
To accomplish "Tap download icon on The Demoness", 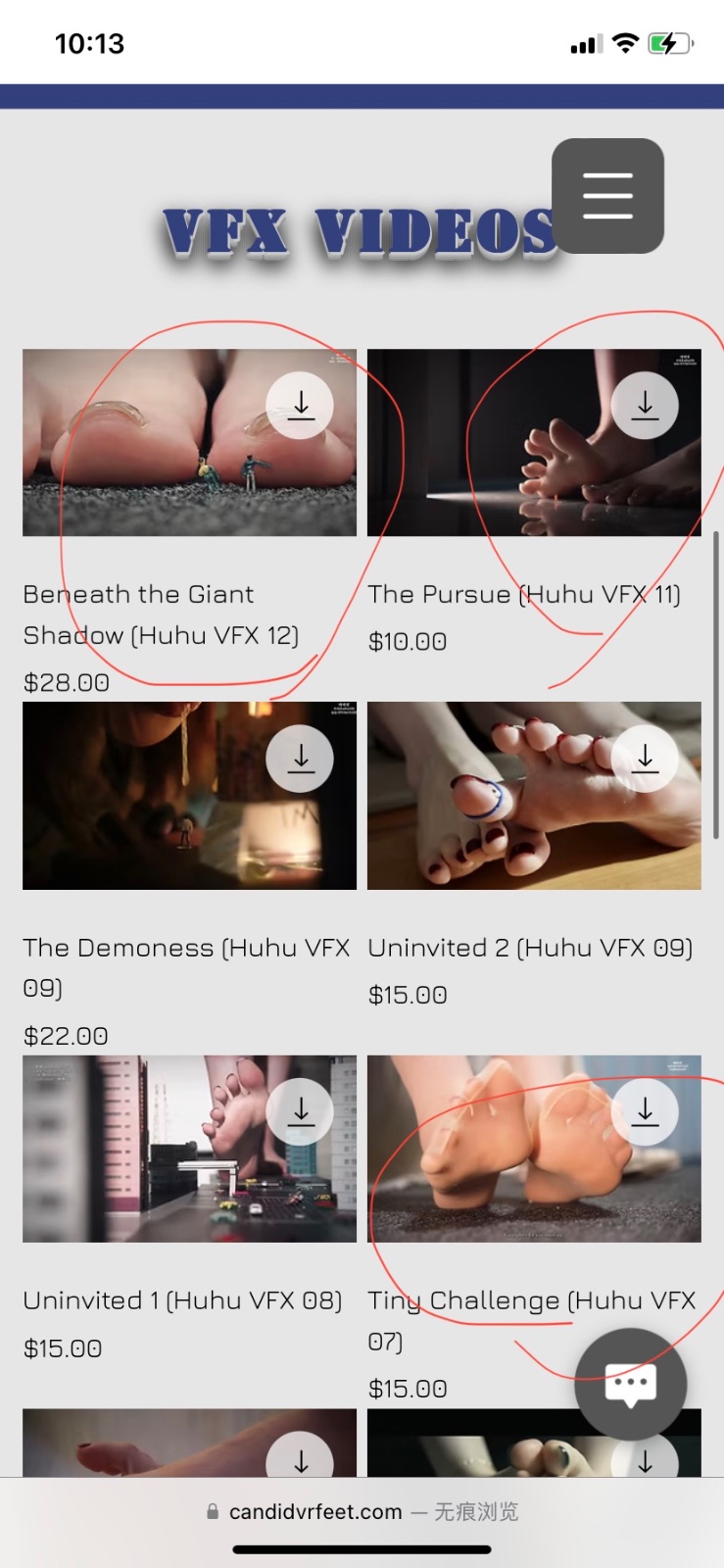I will pos(301,759).
